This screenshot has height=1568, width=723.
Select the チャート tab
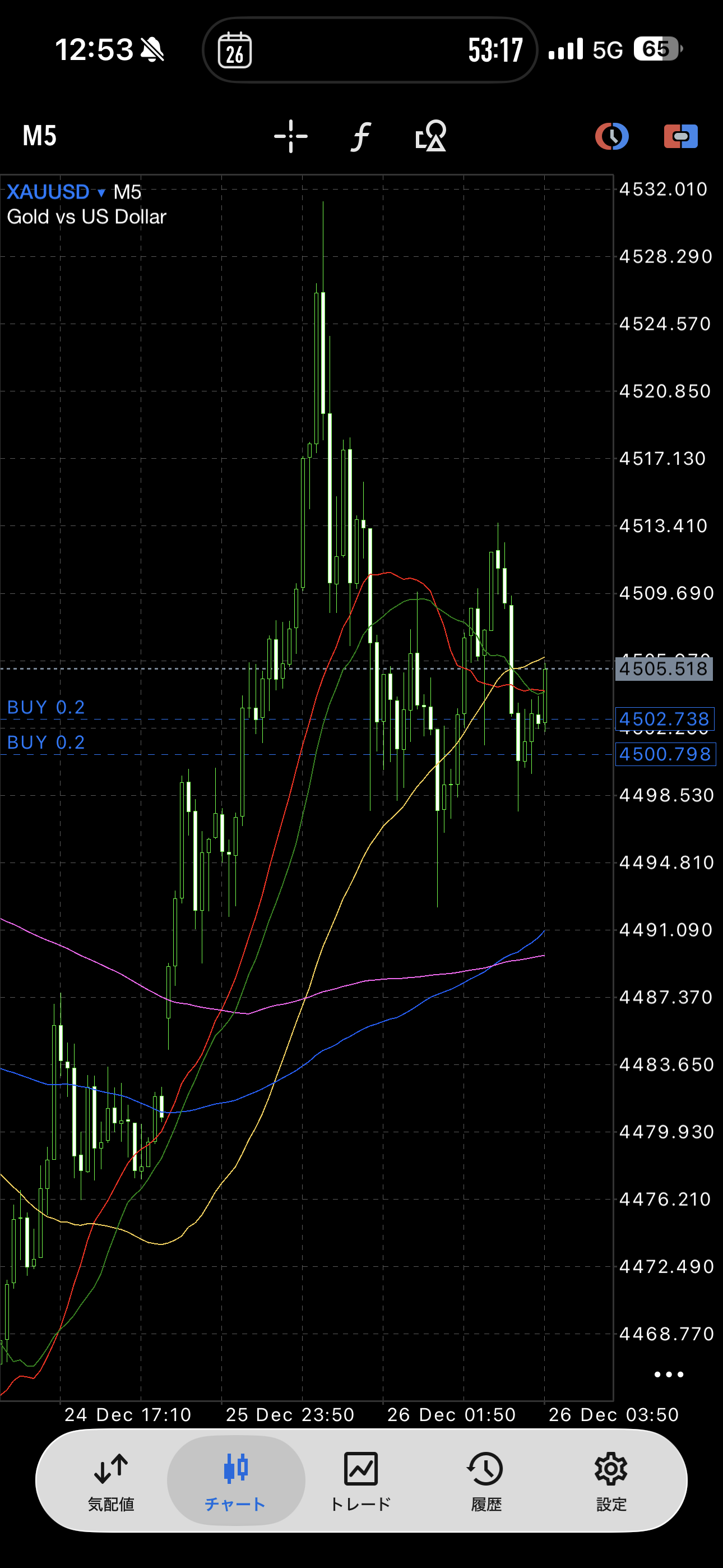click(235, 1481)
